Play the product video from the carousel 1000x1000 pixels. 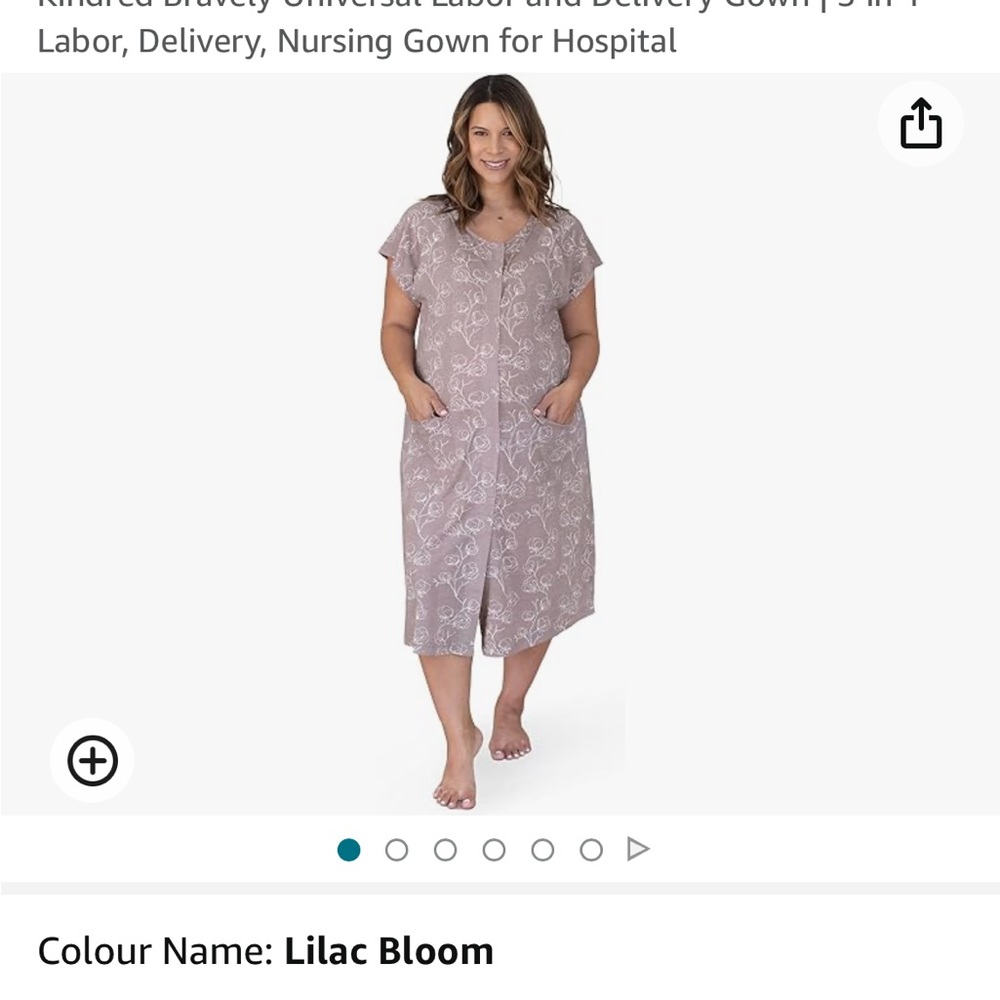[x=638, y=850]
